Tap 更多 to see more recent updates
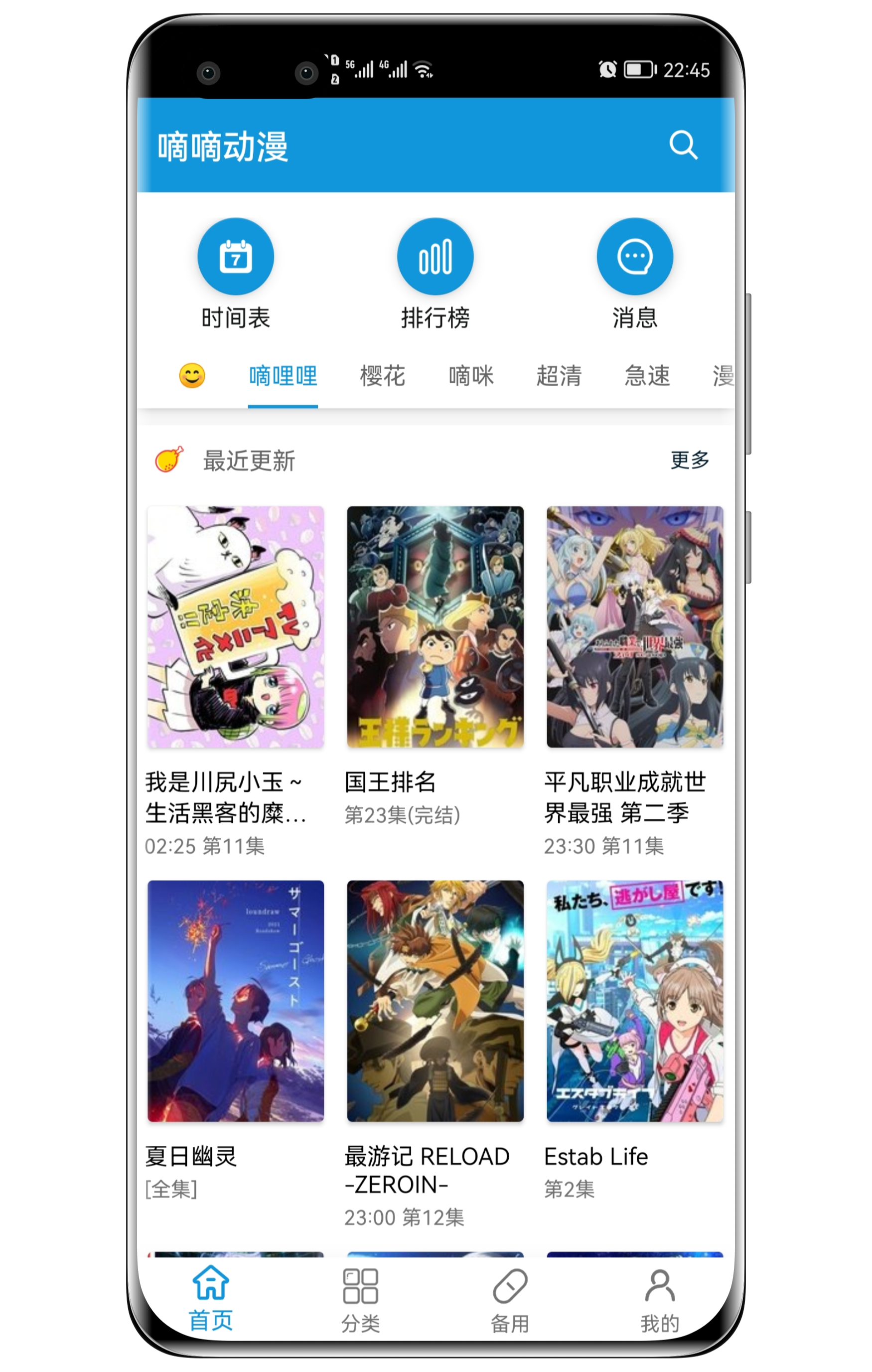Screen dimensions: 872x1372 [689, 460]
